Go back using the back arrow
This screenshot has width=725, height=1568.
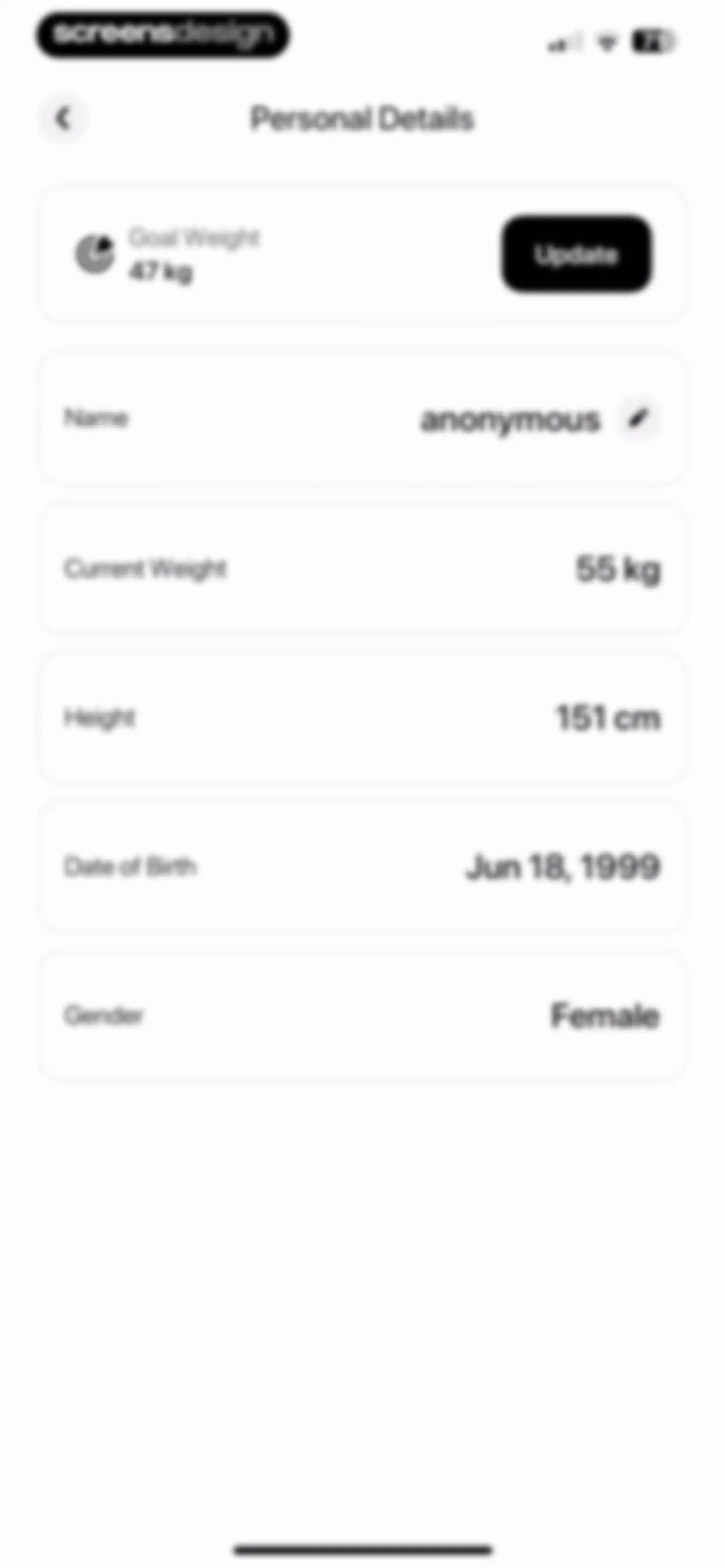[x=63, y=119]
